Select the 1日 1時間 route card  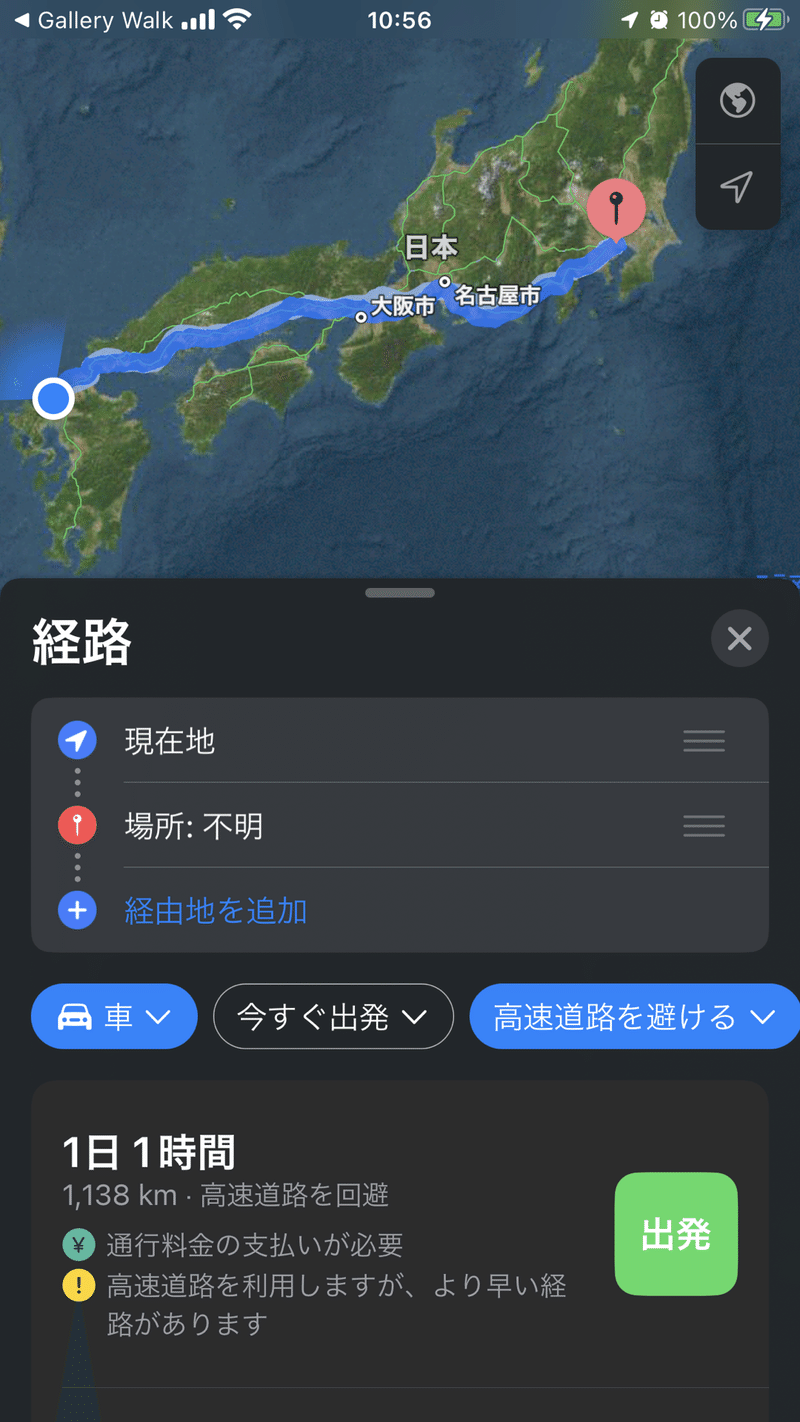click(320, 1230)
